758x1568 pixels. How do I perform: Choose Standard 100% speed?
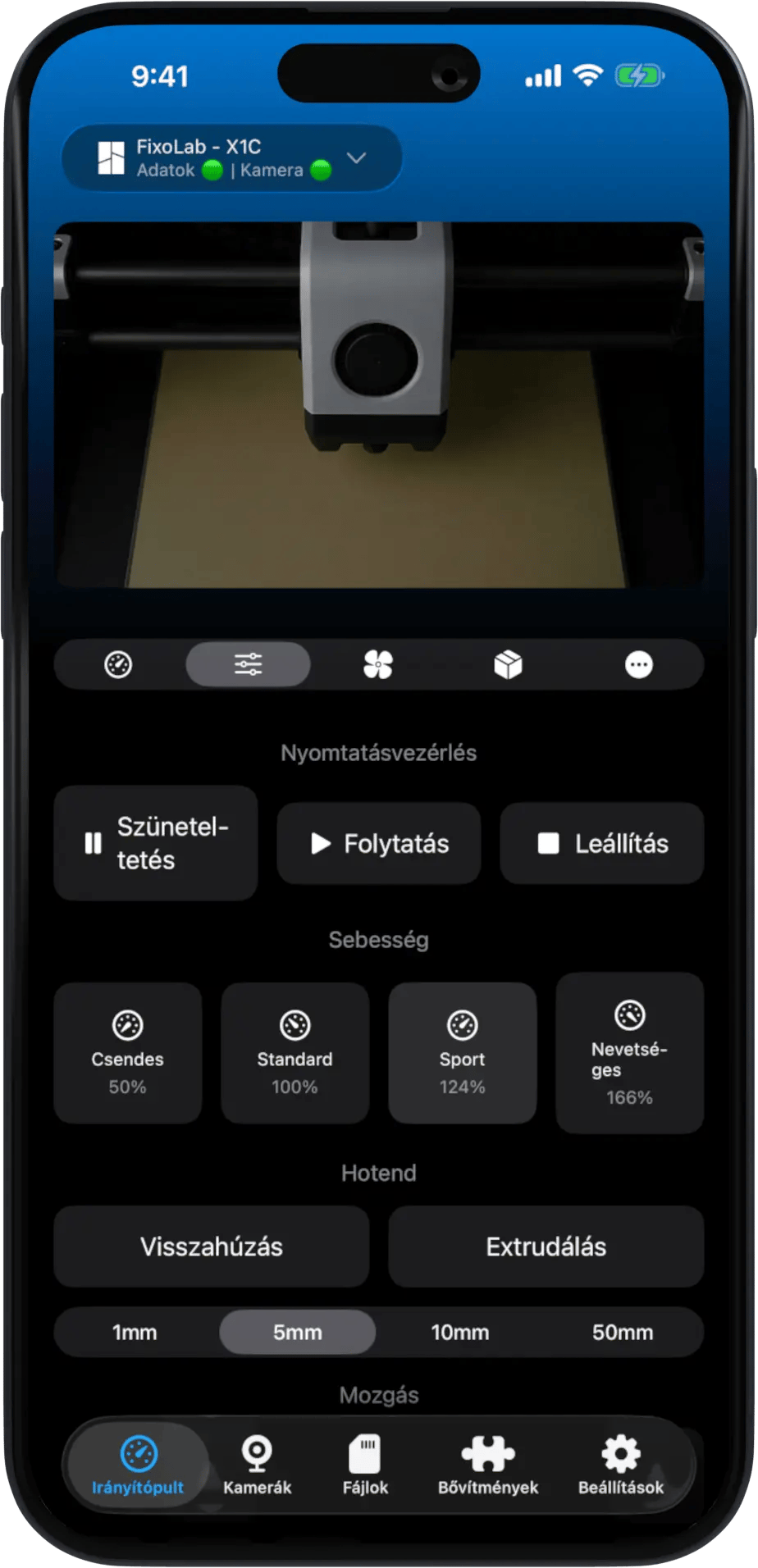point(295,1053)
